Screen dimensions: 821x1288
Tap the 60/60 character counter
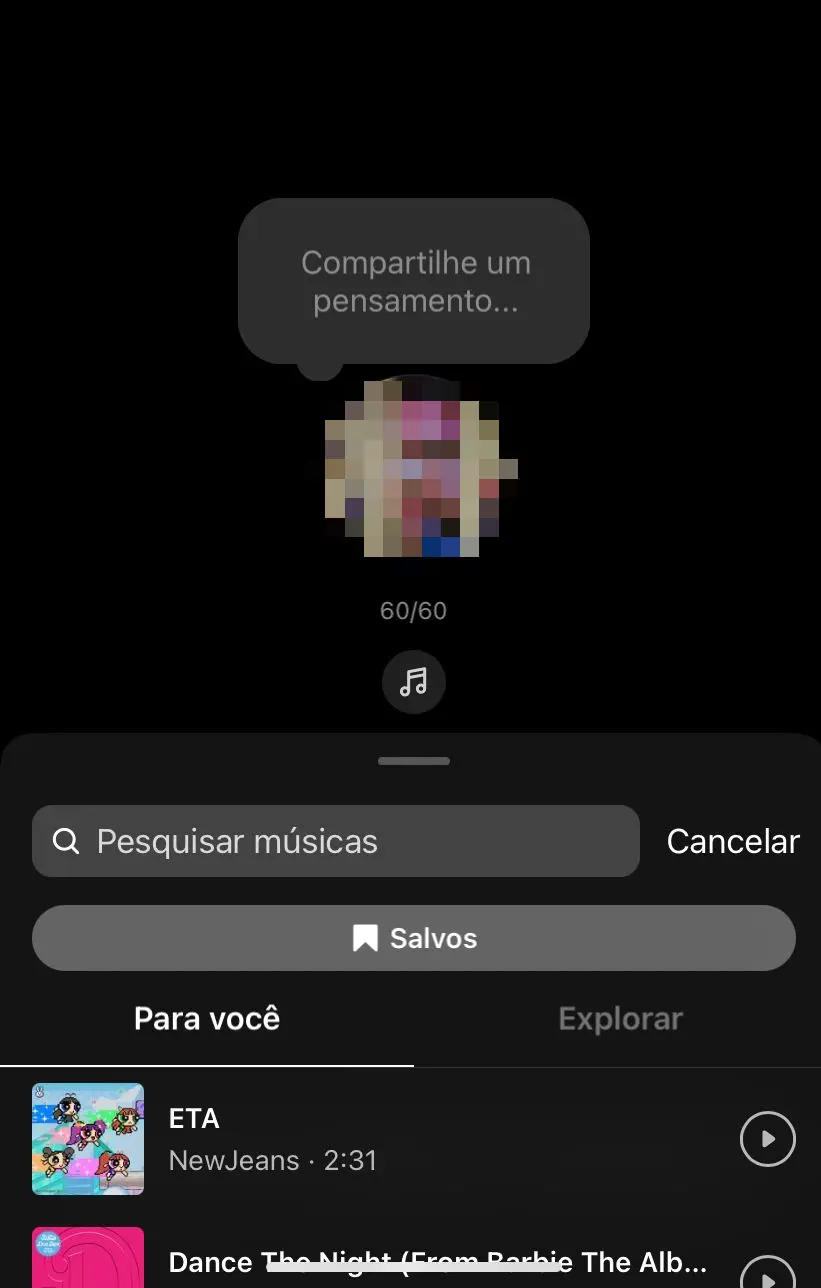pos(413,610)
